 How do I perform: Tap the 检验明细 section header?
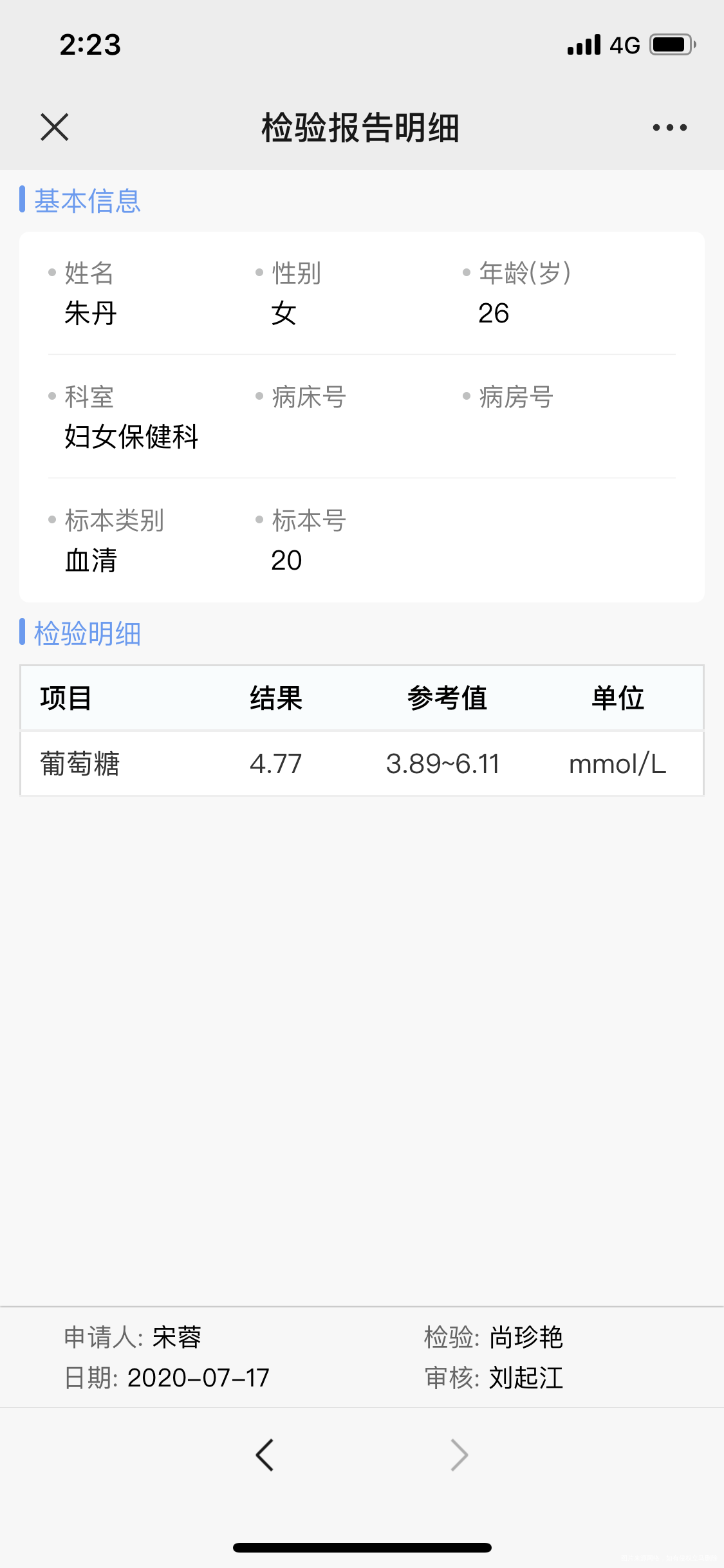pos(88,633)
